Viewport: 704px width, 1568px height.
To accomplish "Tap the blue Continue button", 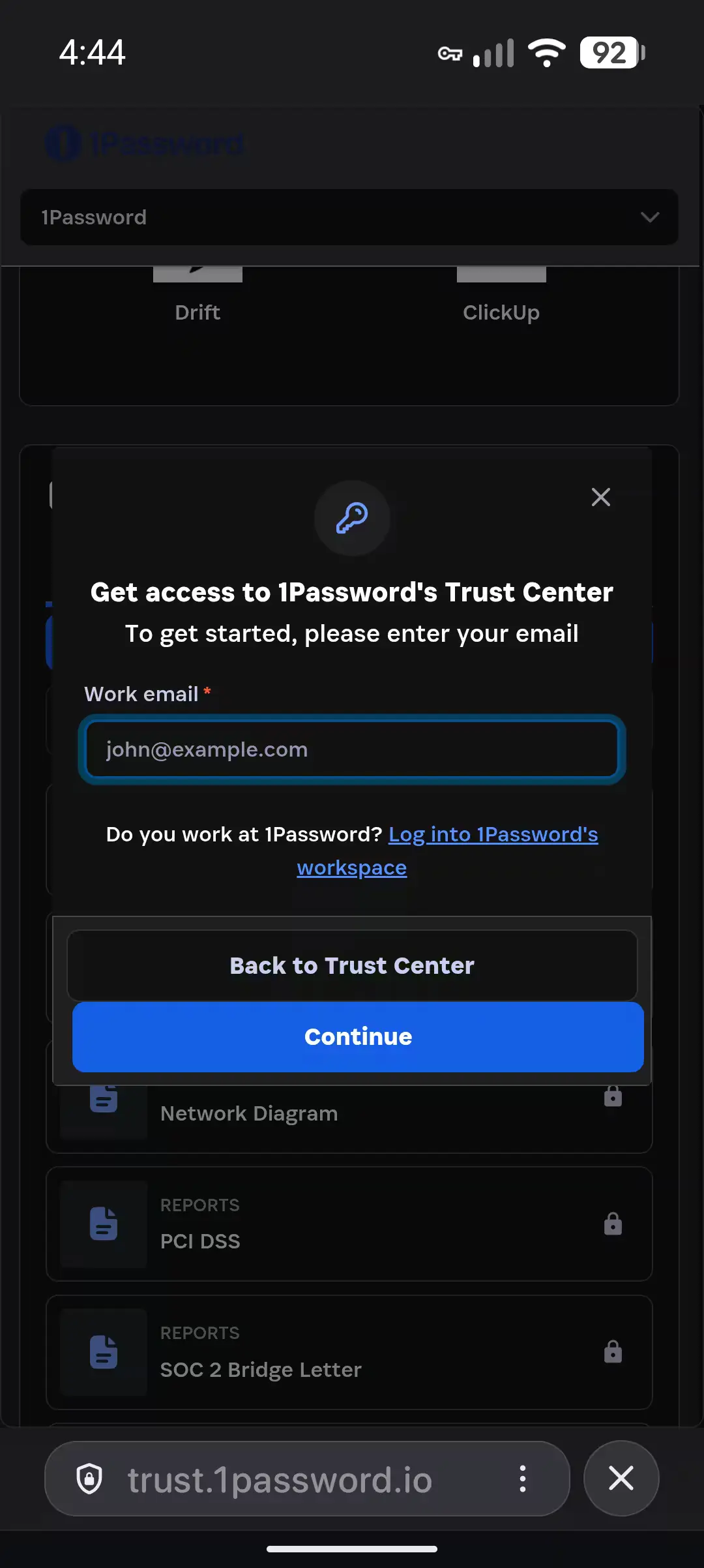I will (x=358, y=1036).
